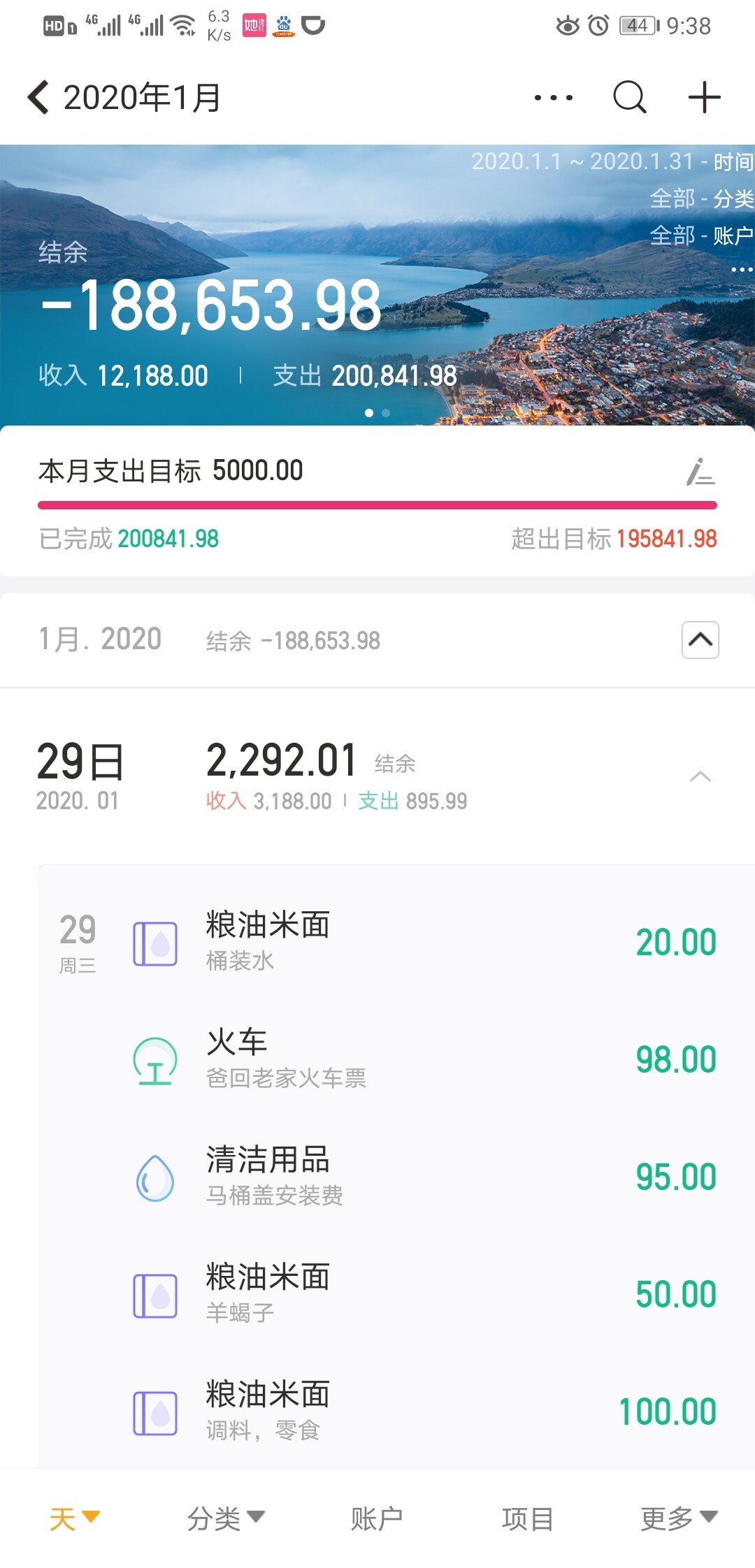Image resolution: width=755 pixels, height=1568 pixels.
Task: Collapse the 29日 day entries
Action: 700,776
